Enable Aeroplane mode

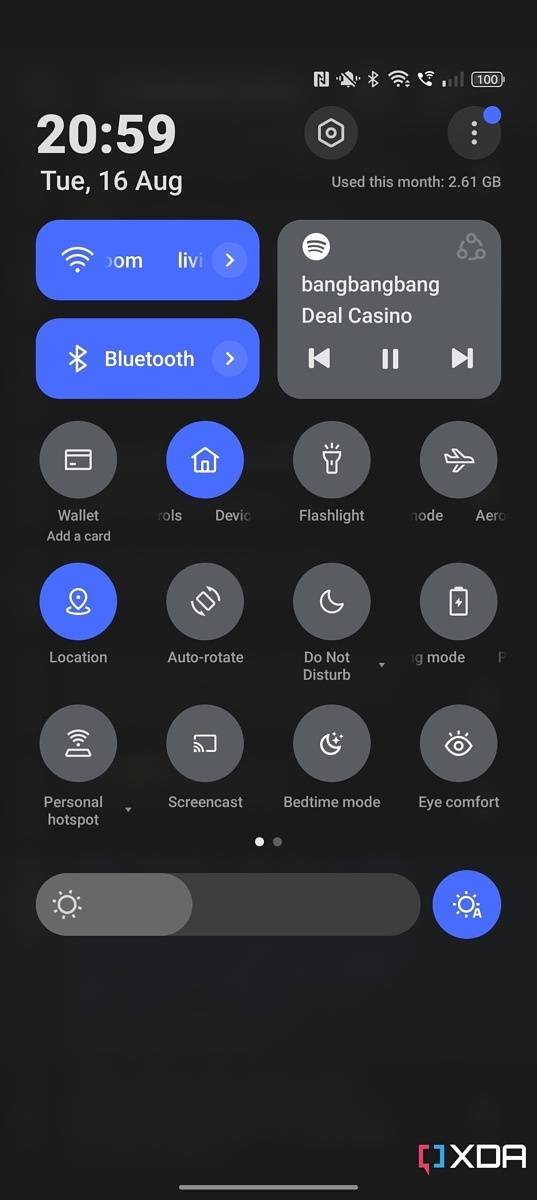pyautogui.click(x=458, y=460)
